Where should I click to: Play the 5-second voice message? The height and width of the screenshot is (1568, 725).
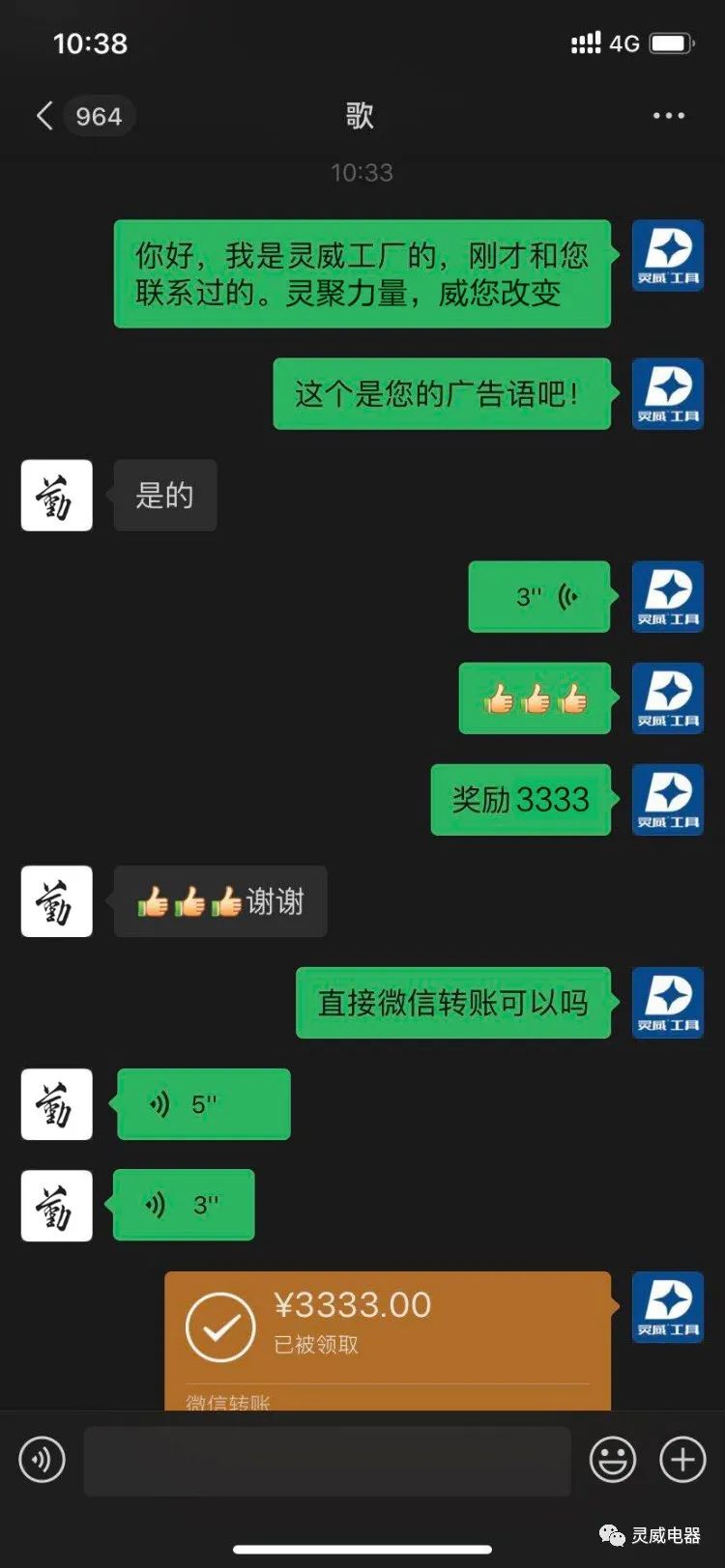pos(203,1104)
